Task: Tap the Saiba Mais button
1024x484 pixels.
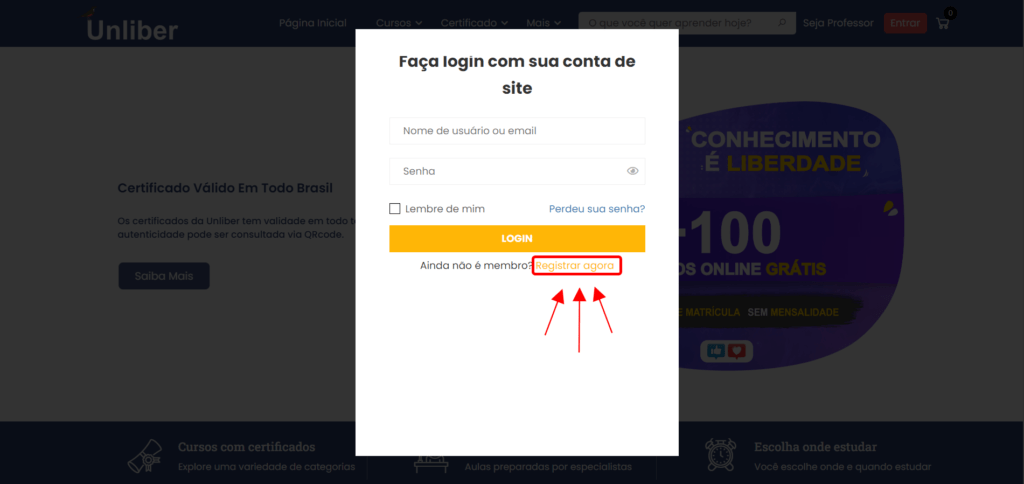Action: (164, 276)
